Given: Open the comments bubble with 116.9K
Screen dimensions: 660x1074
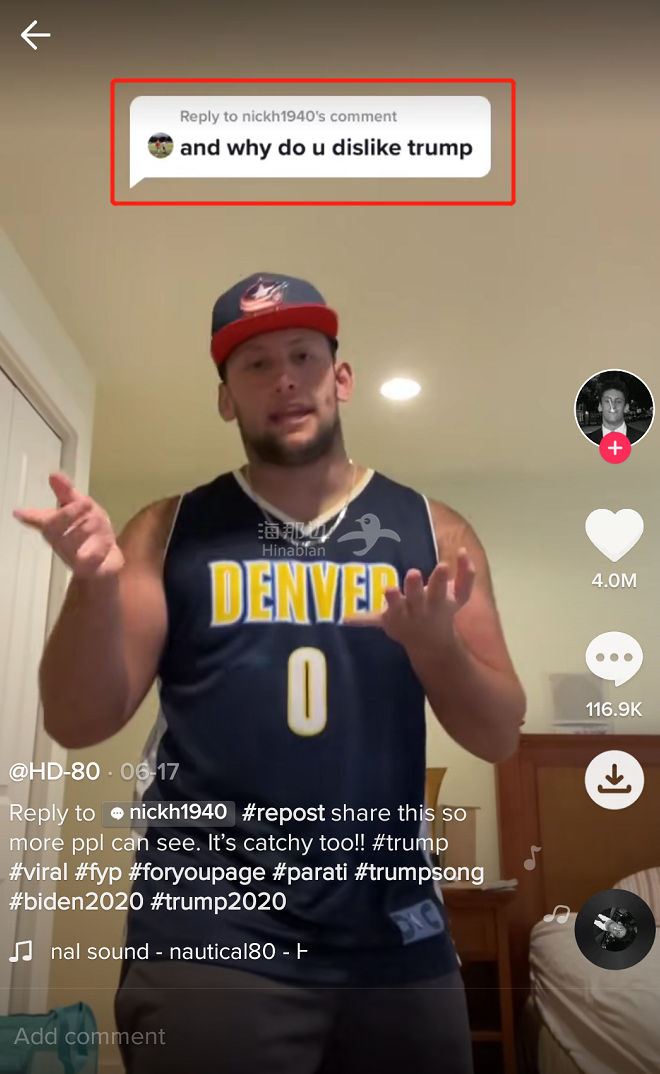Looking at the screenshot, I should click(x=614, y=659).
